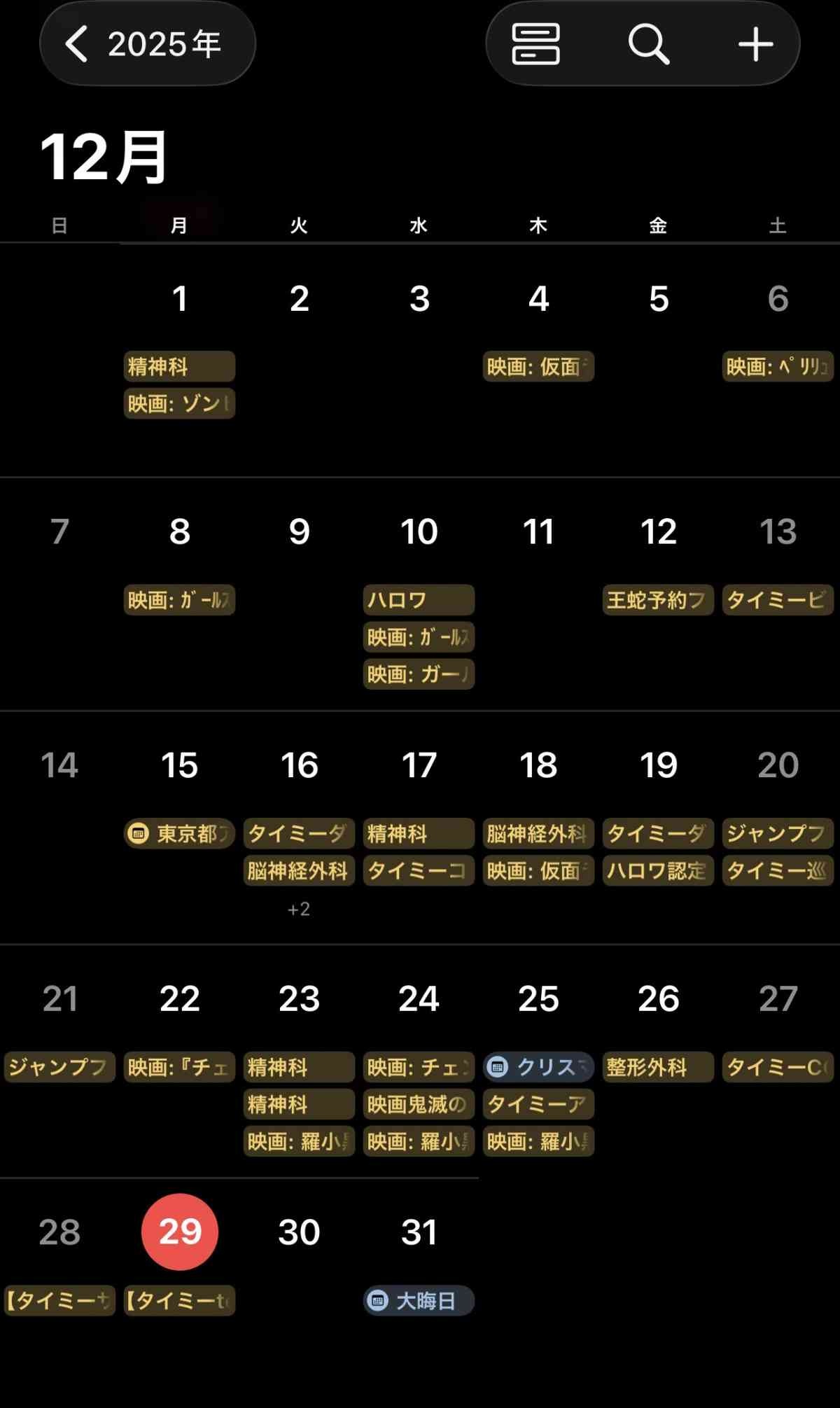
Task: Open the ジャンプフ event on December 21
Action: [59, 1067]
